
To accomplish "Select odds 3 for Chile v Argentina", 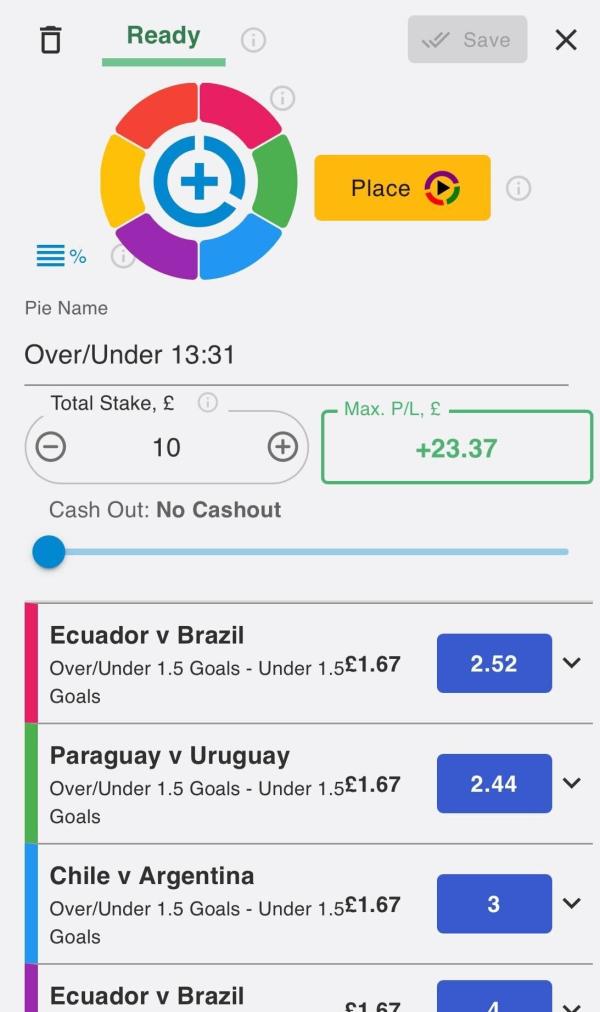I will pos(494,904).
